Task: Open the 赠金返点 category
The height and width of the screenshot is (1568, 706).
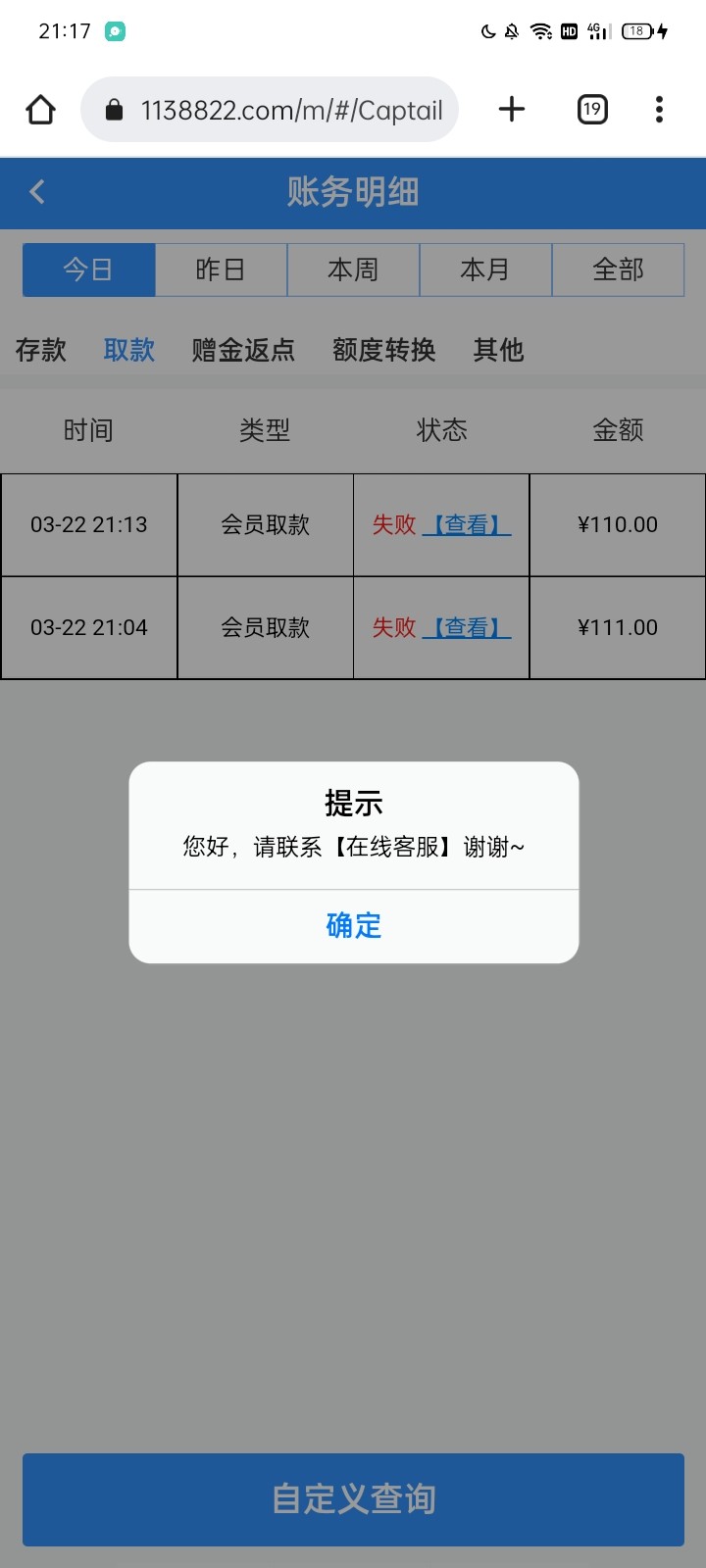Action: [x=243, y=350]
